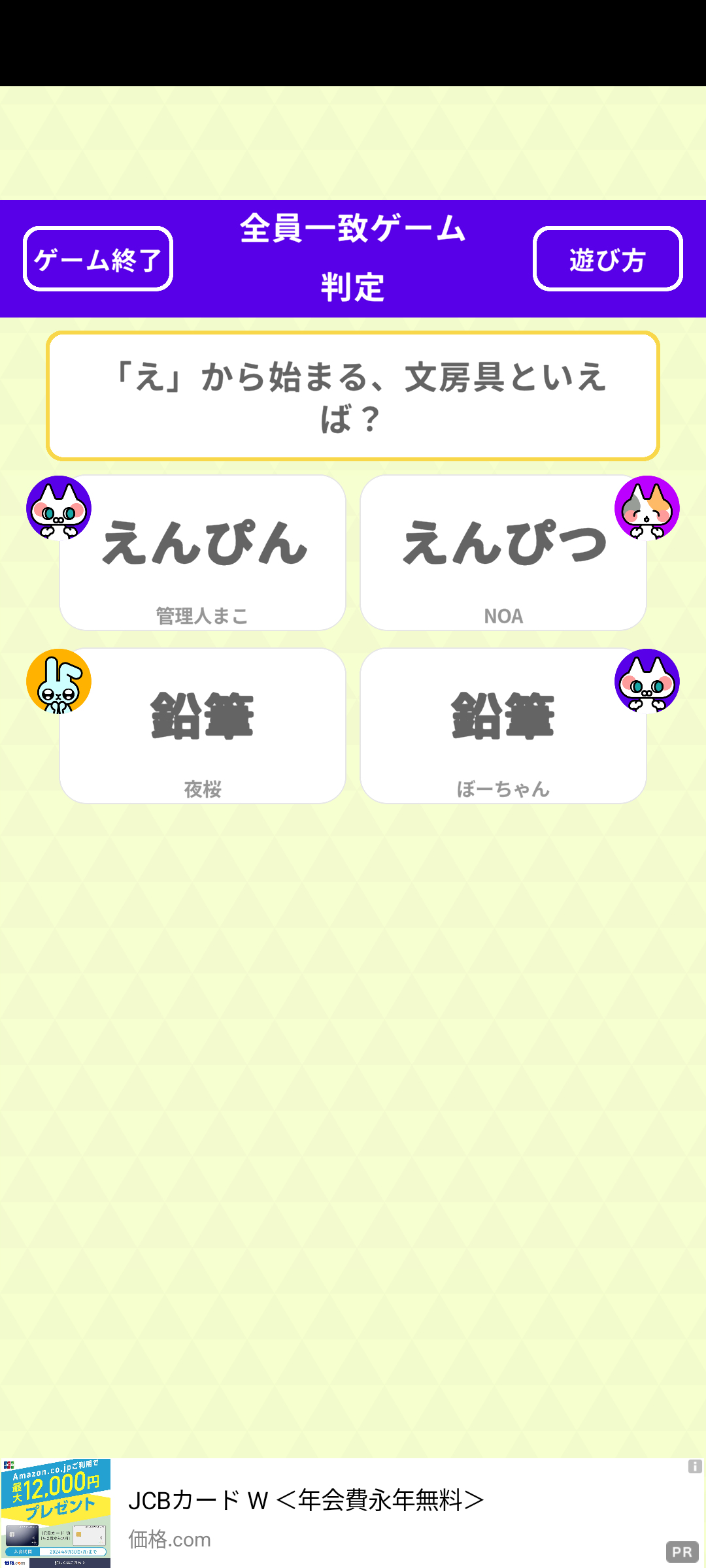Select 夜桜's answer card 鉛筆
Screen dimensions: 706x1568
(x=203, y=726)
